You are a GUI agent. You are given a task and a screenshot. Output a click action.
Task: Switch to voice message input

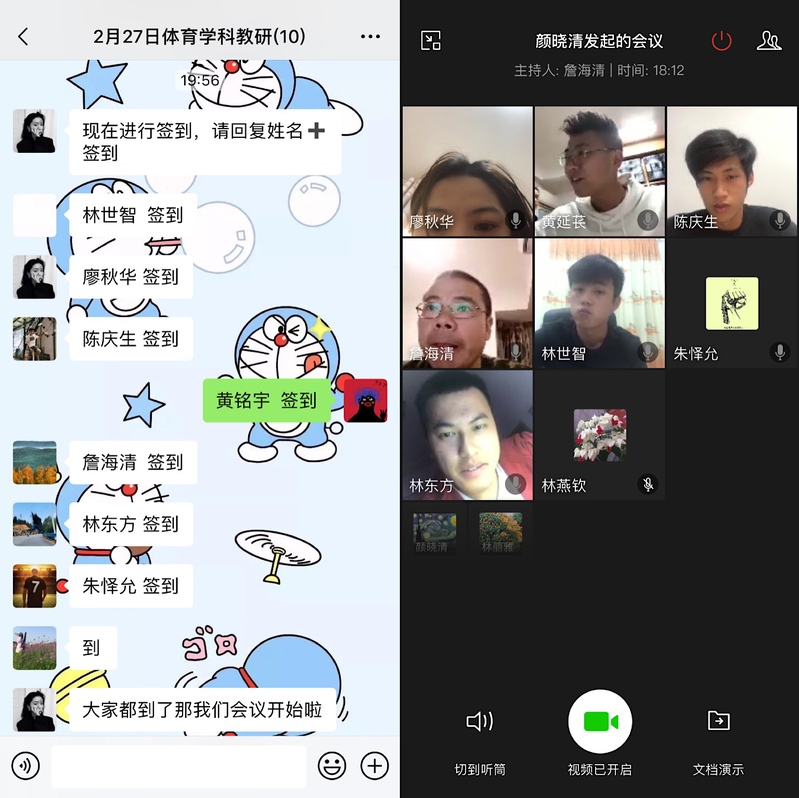[x=26, y=766]
